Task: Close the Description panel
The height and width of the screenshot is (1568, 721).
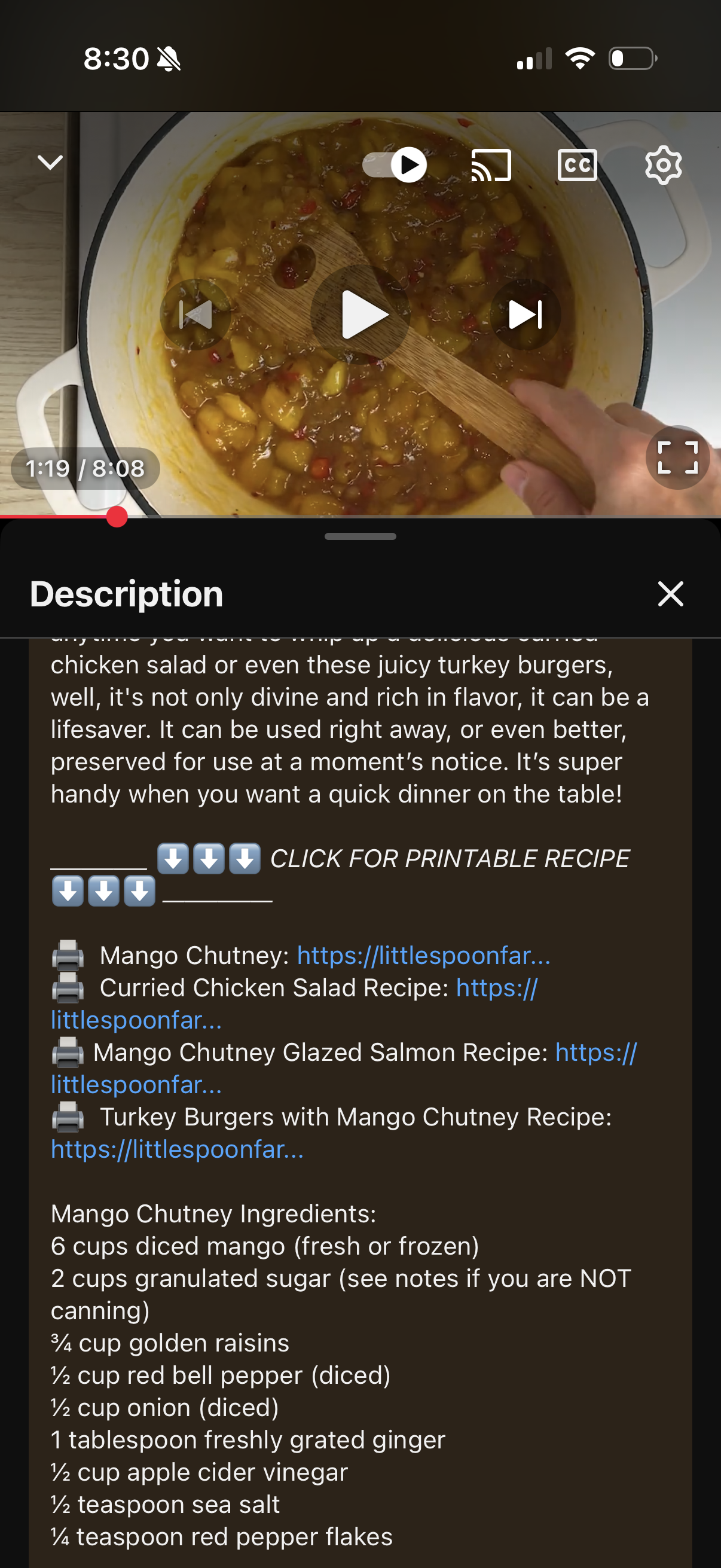Action: click(x=671, y=593)
